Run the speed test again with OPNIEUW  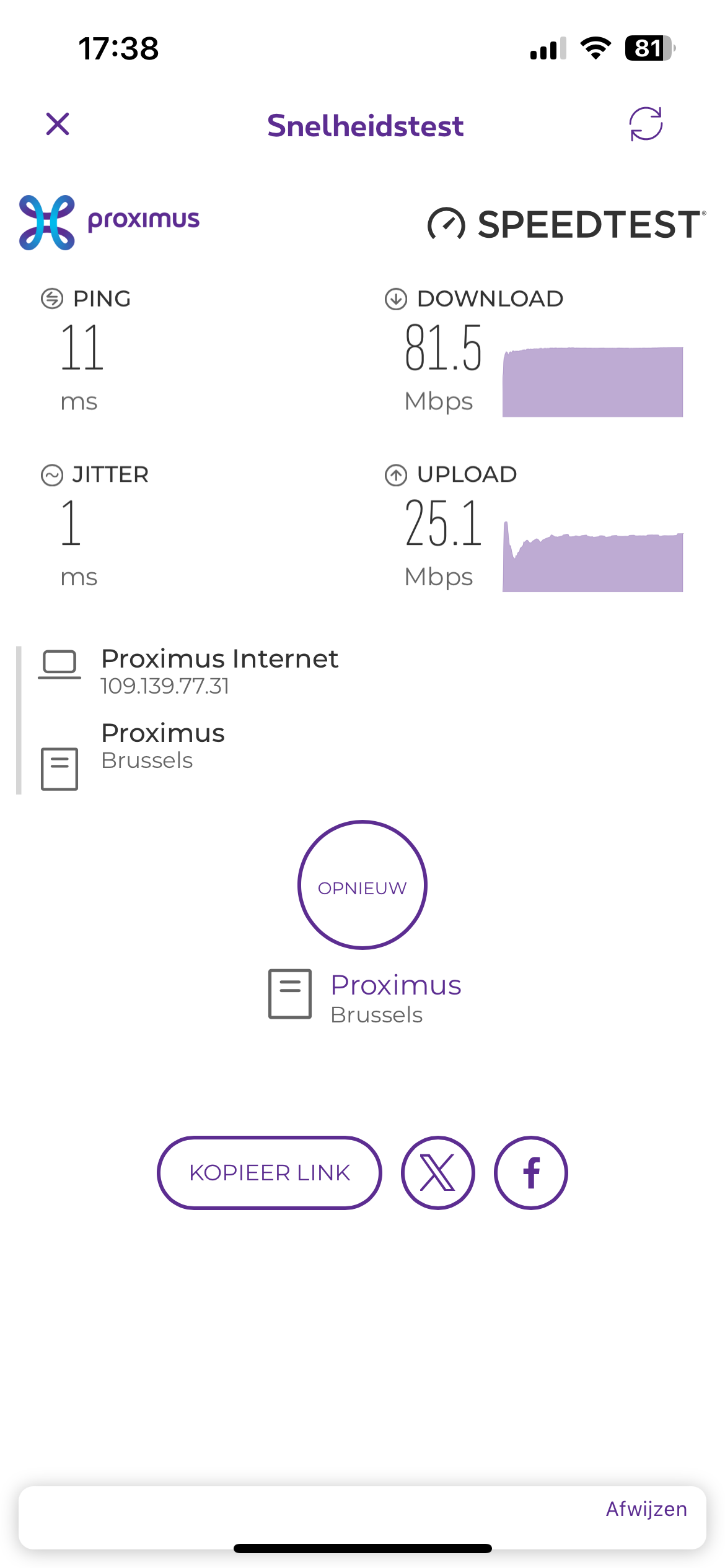tap(362, 885)
